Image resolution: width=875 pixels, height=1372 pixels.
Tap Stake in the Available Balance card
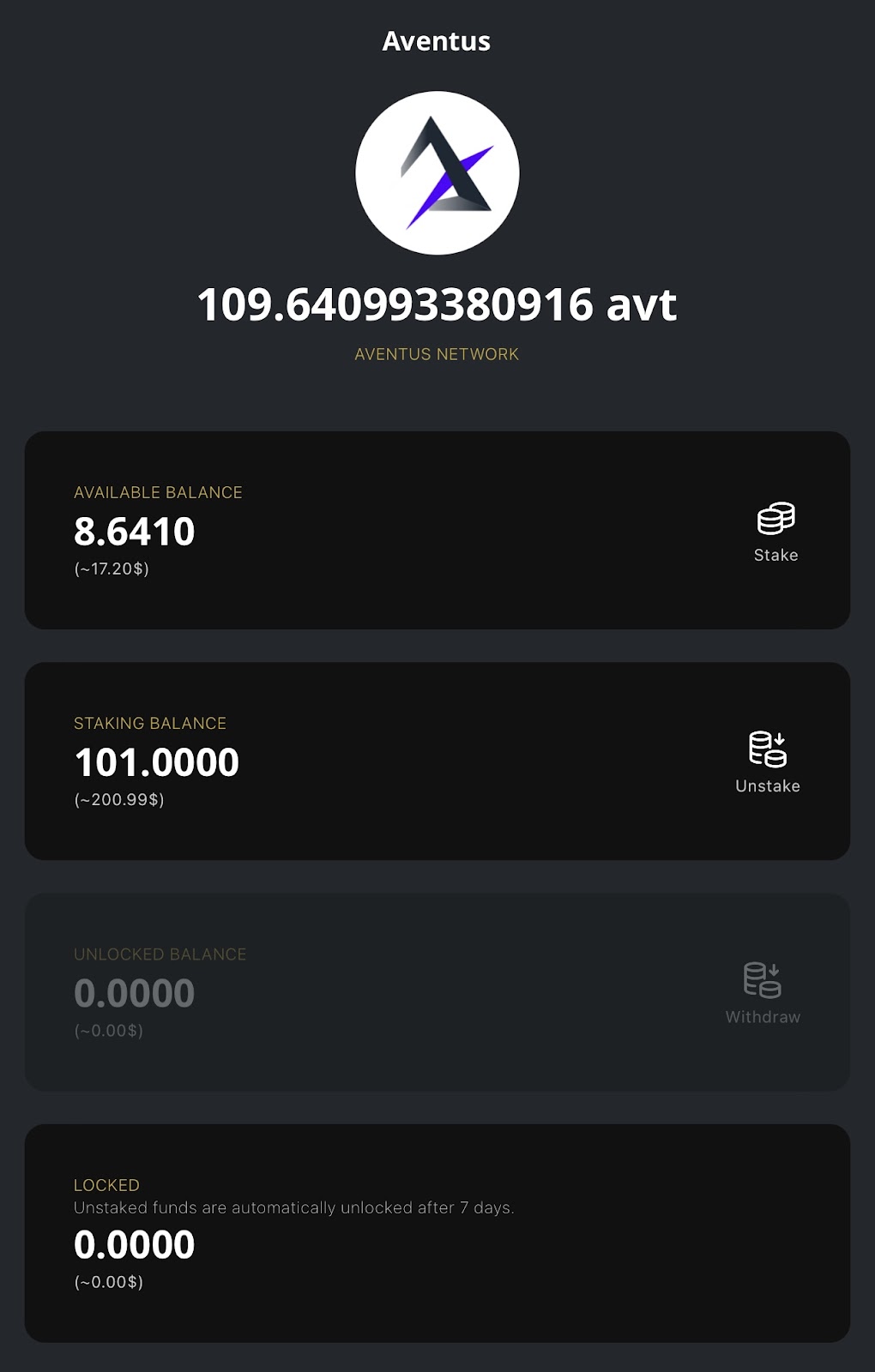(775, 533)
